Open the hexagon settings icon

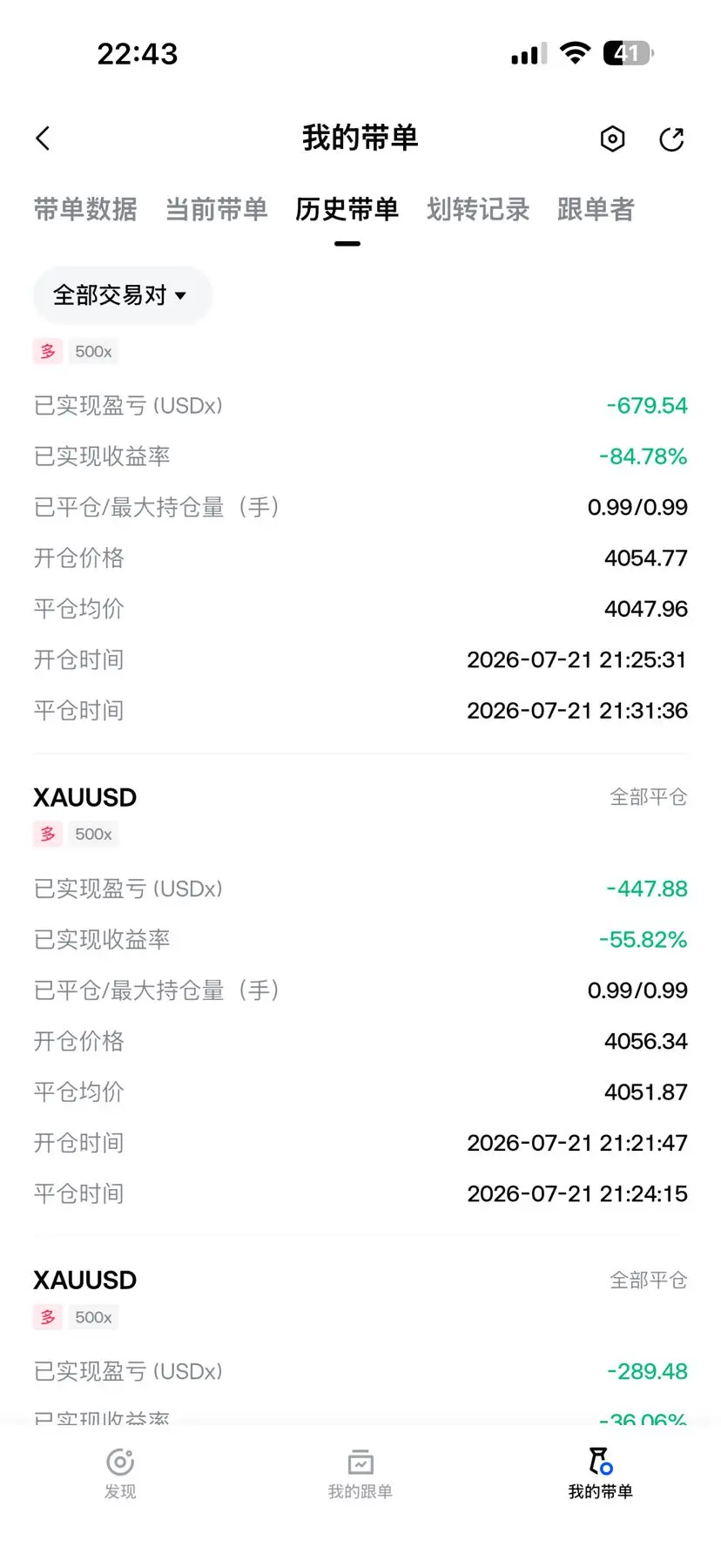coord(612,139)
